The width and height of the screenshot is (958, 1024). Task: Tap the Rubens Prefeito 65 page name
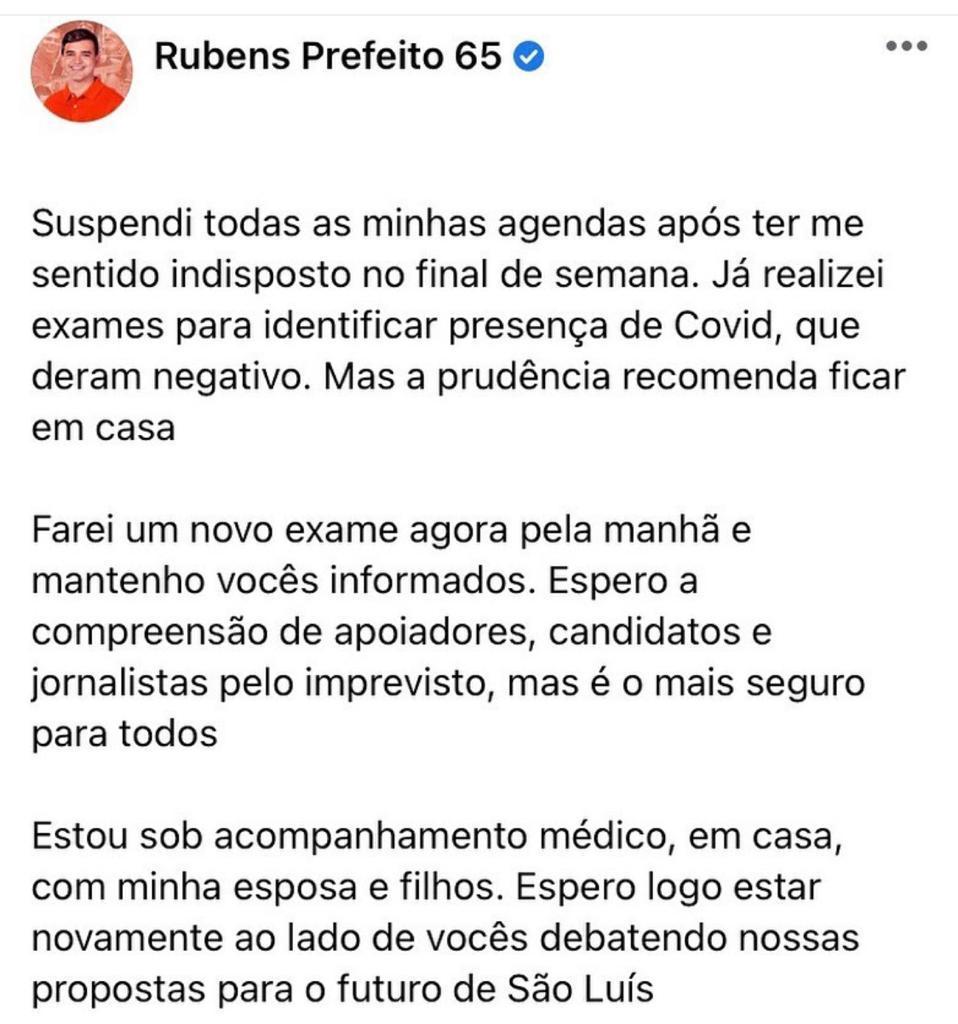tap(328, 58)
